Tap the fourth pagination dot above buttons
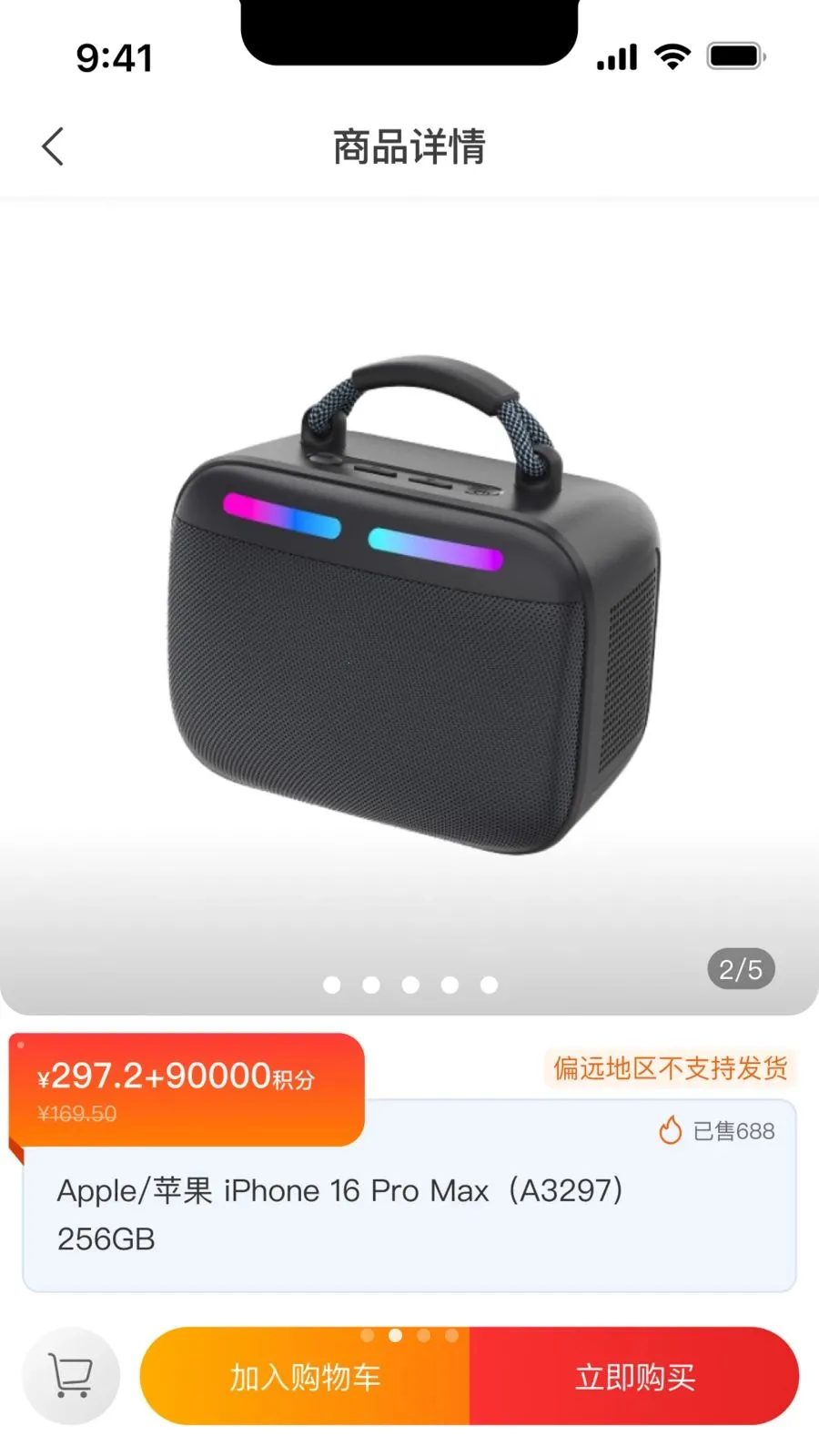This screenshot has height=1456, width=819. (450, 1337)
